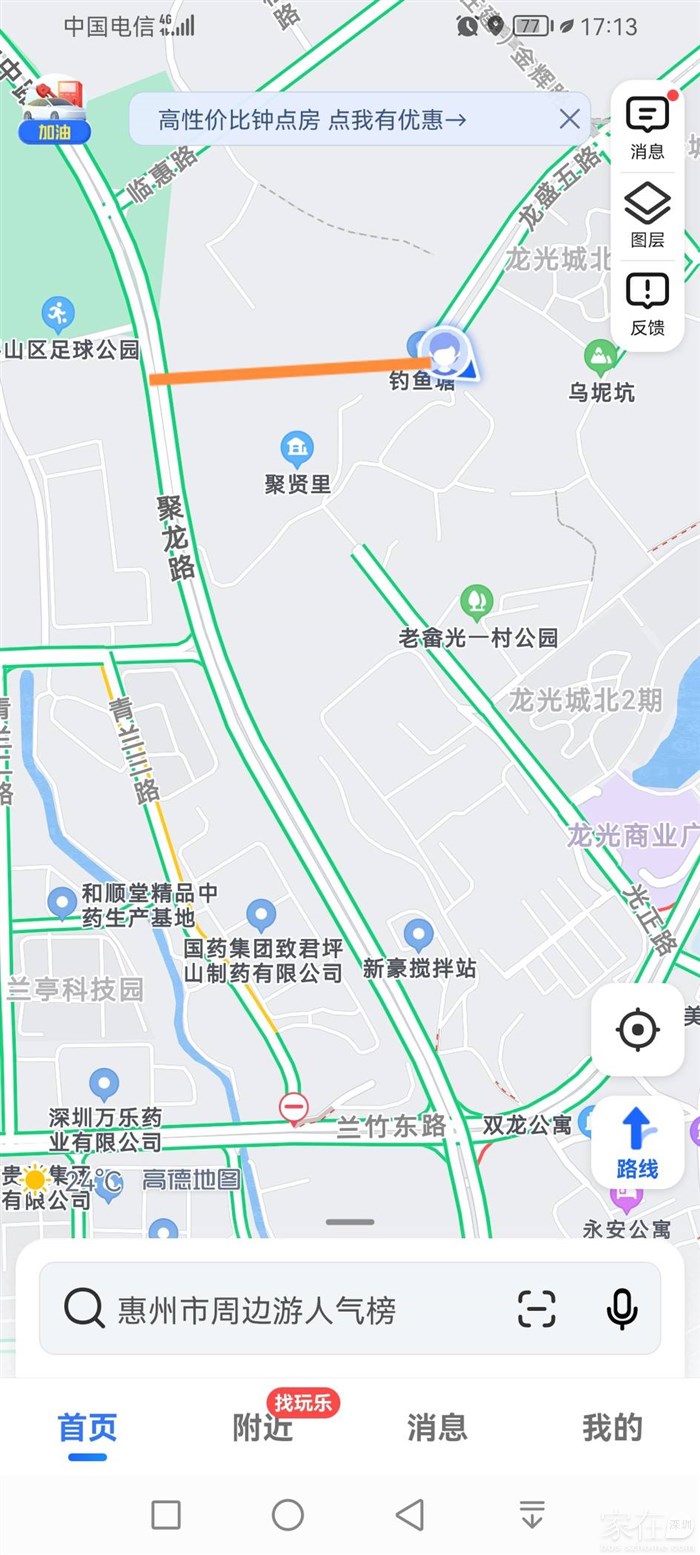700x1555 pixels.
Task: Open 路线 route planning
Action: [x=637, y=1141]
